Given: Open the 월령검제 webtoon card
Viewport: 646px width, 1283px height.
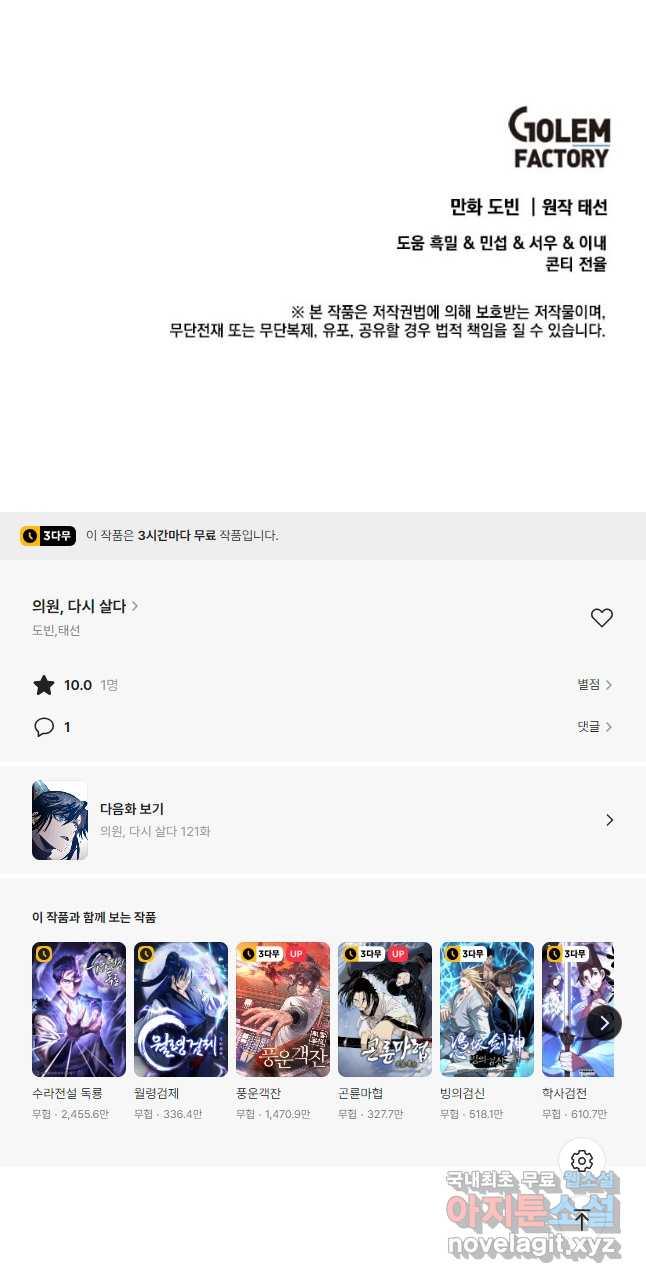Looking at the screenshot, I should [181, 1009].
